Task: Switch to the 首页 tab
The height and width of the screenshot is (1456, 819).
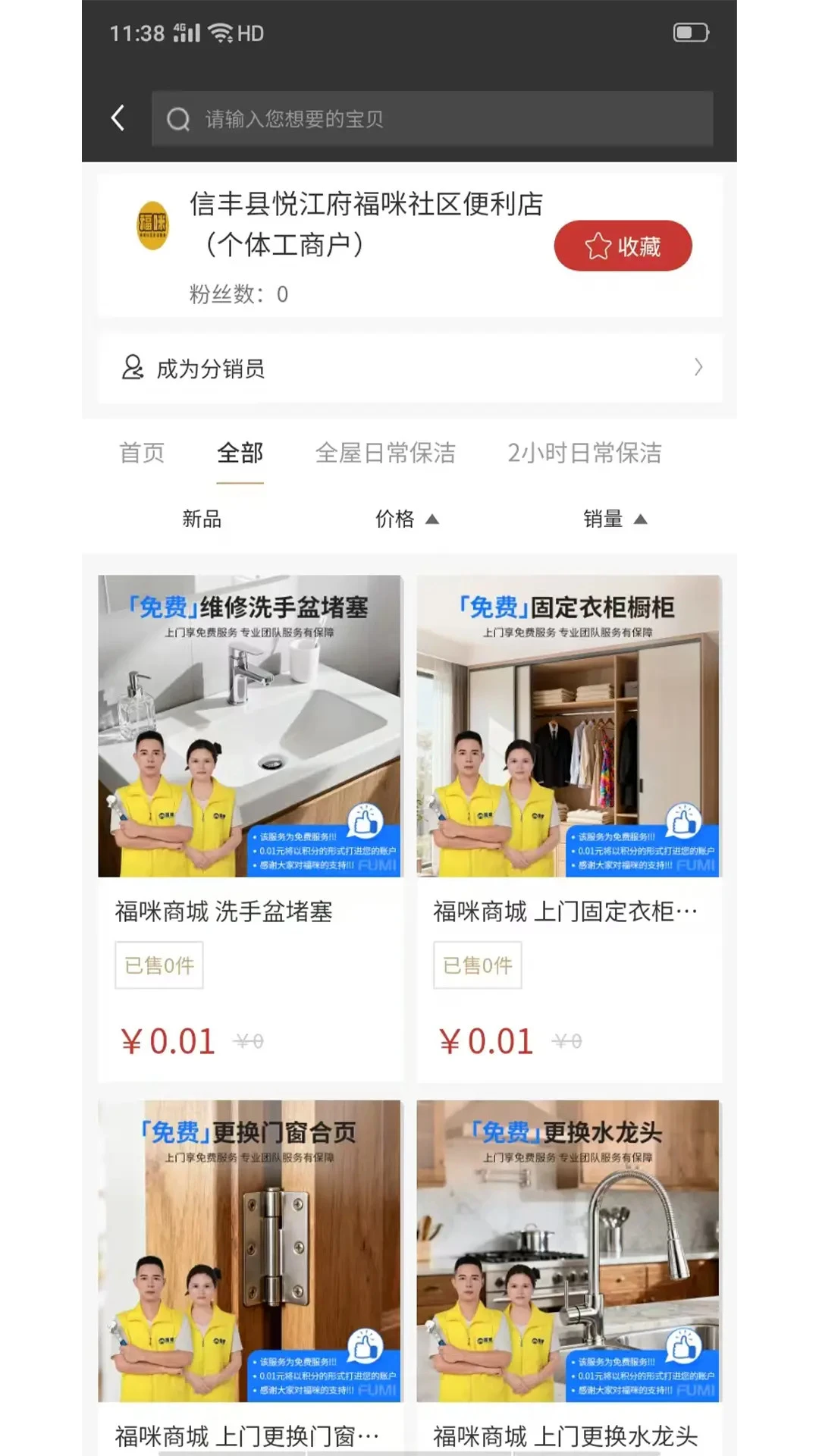Action: (x=142, y=453)
